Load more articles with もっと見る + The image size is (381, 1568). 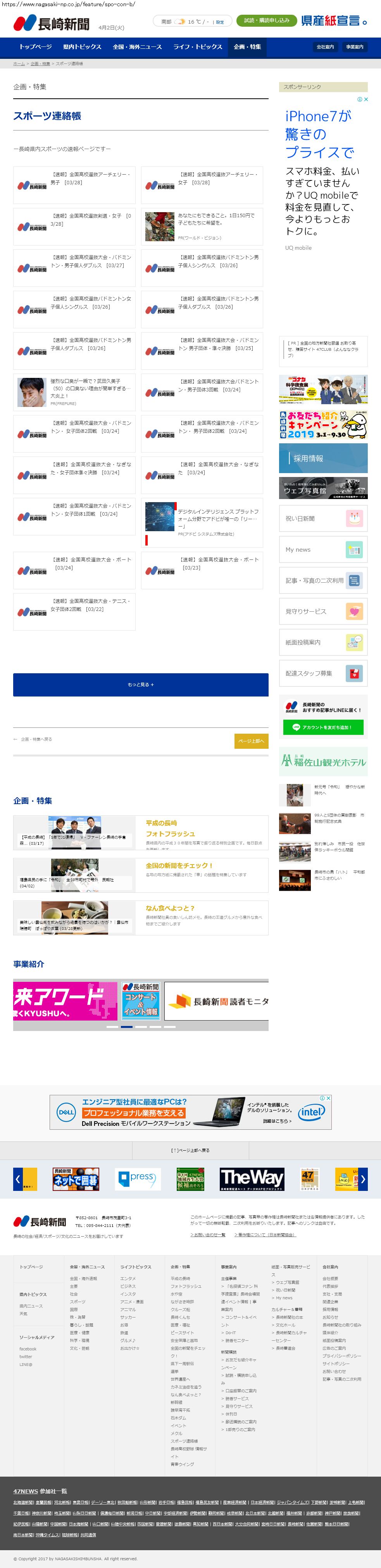point(141,684)
